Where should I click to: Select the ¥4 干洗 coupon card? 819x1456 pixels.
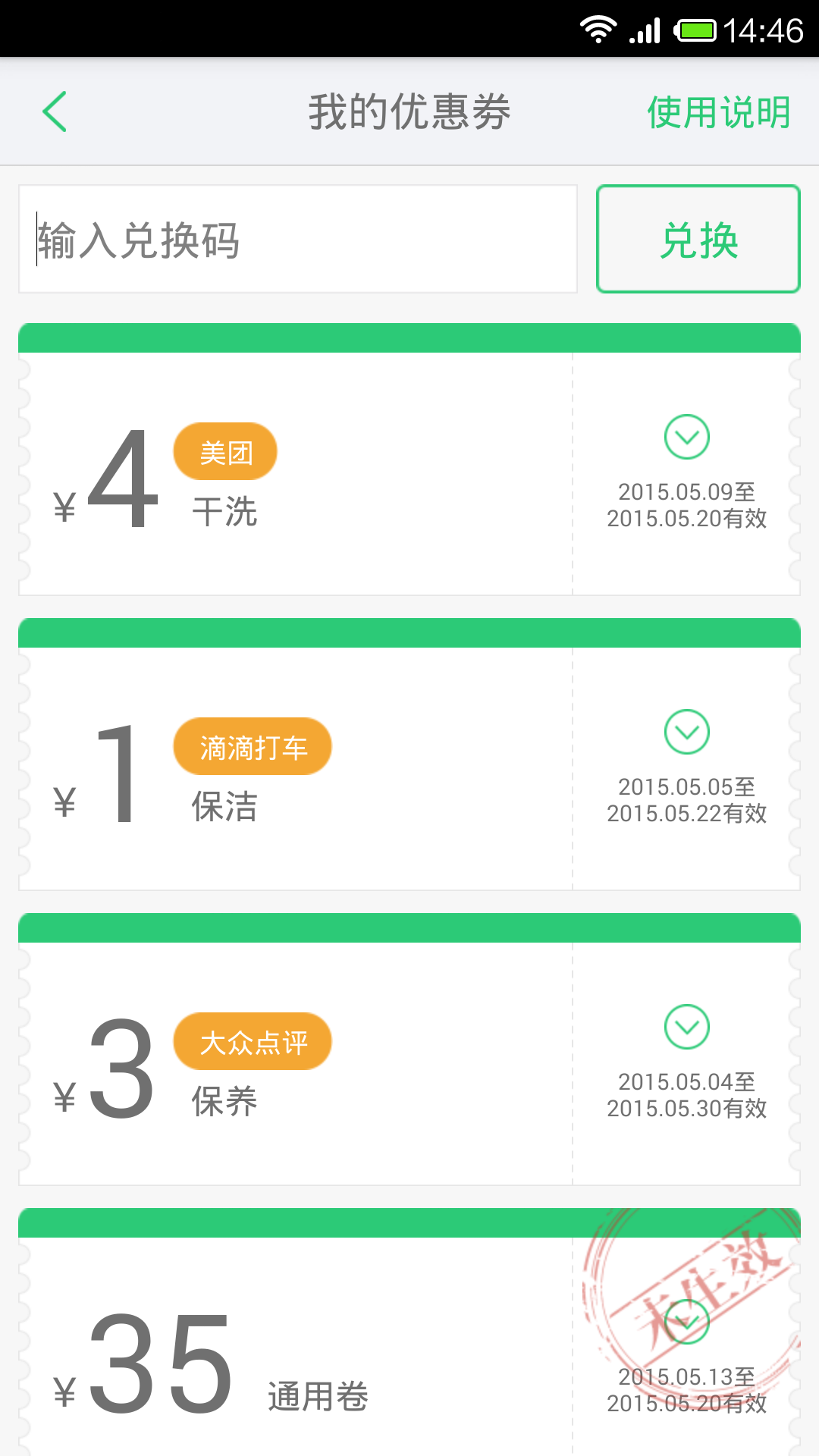click(x=296, y=474)
